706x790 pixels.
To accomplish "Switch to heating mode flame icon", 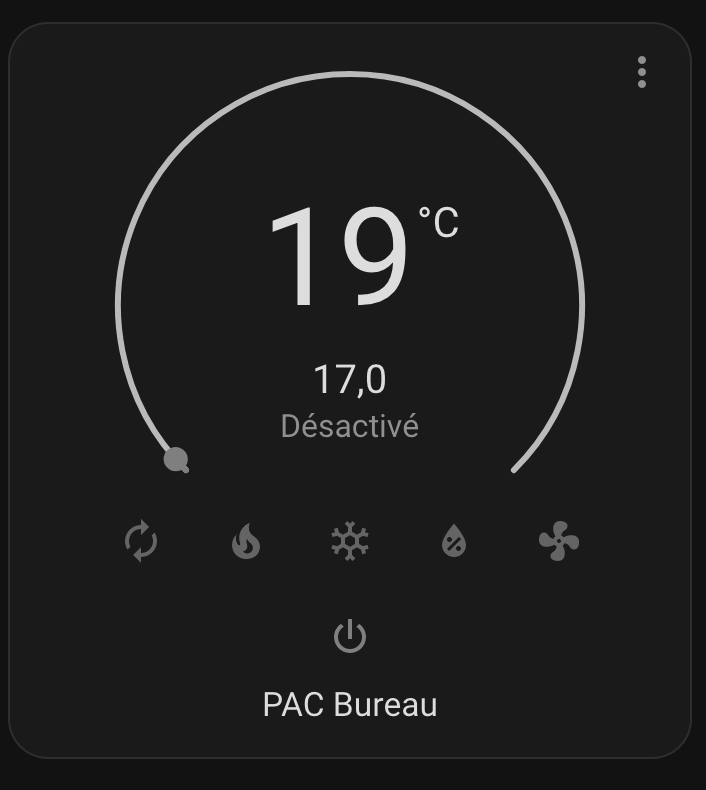I will (246, 542).
